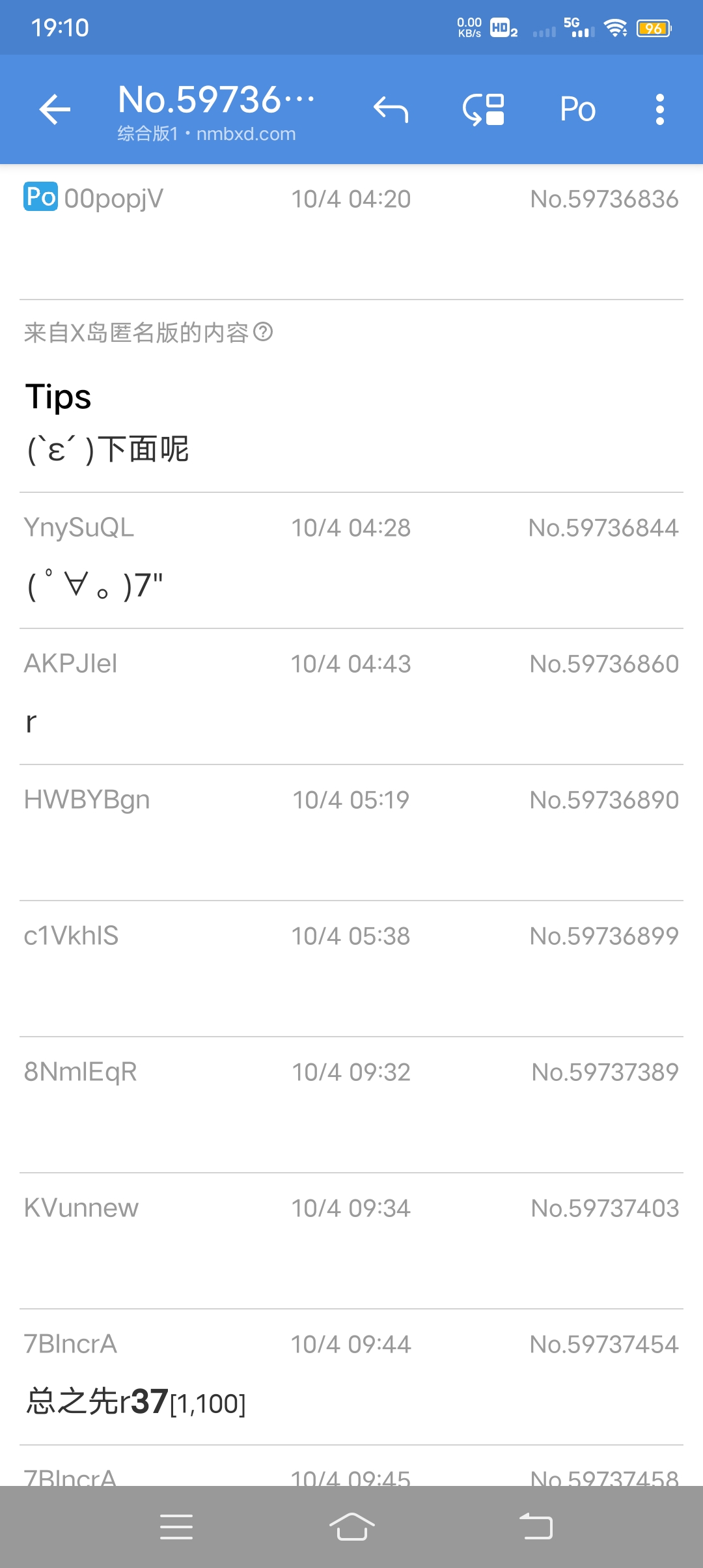Open recent apps from the navigation bar

(x=176, y=1527)
